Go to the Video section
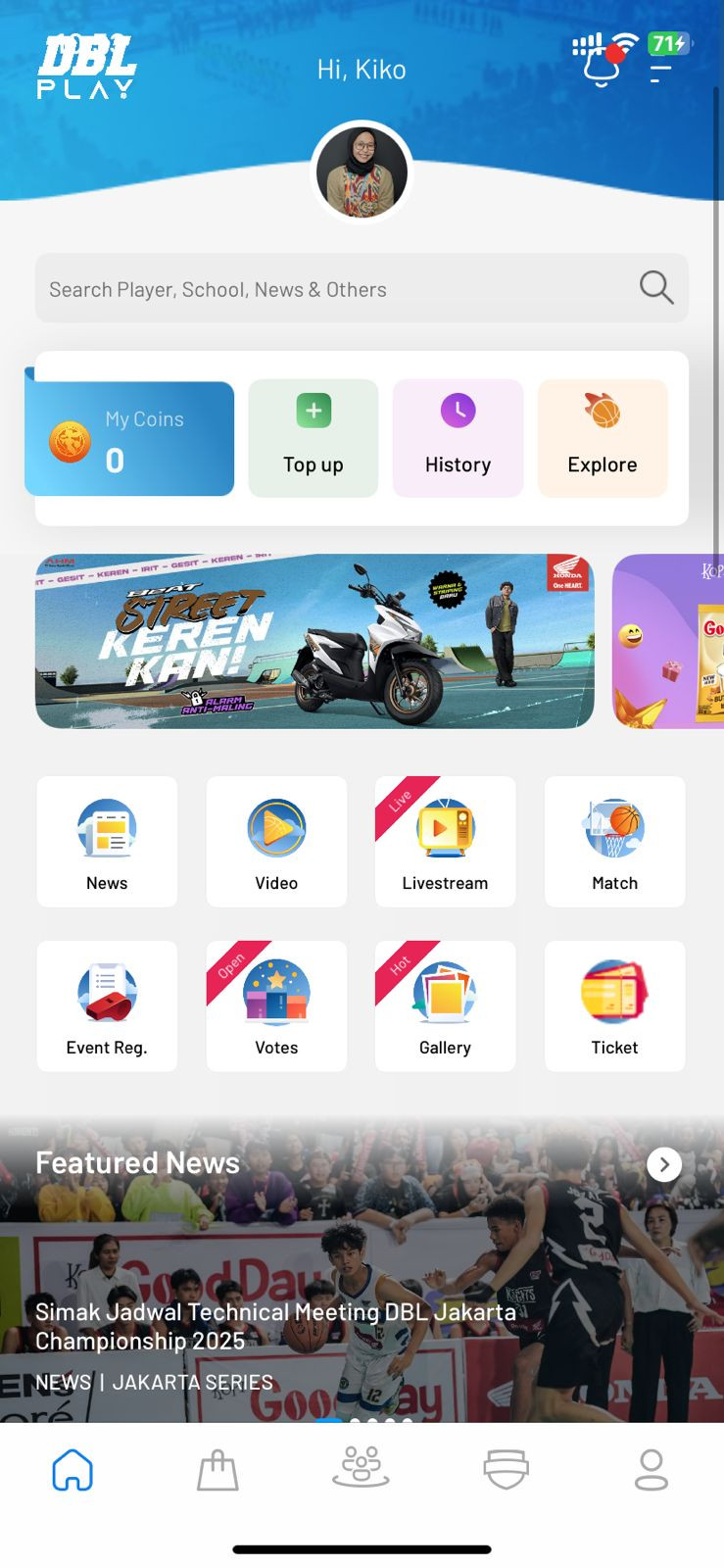Image resolution: width=724 pixels, height=1568 pixels. 276,842
